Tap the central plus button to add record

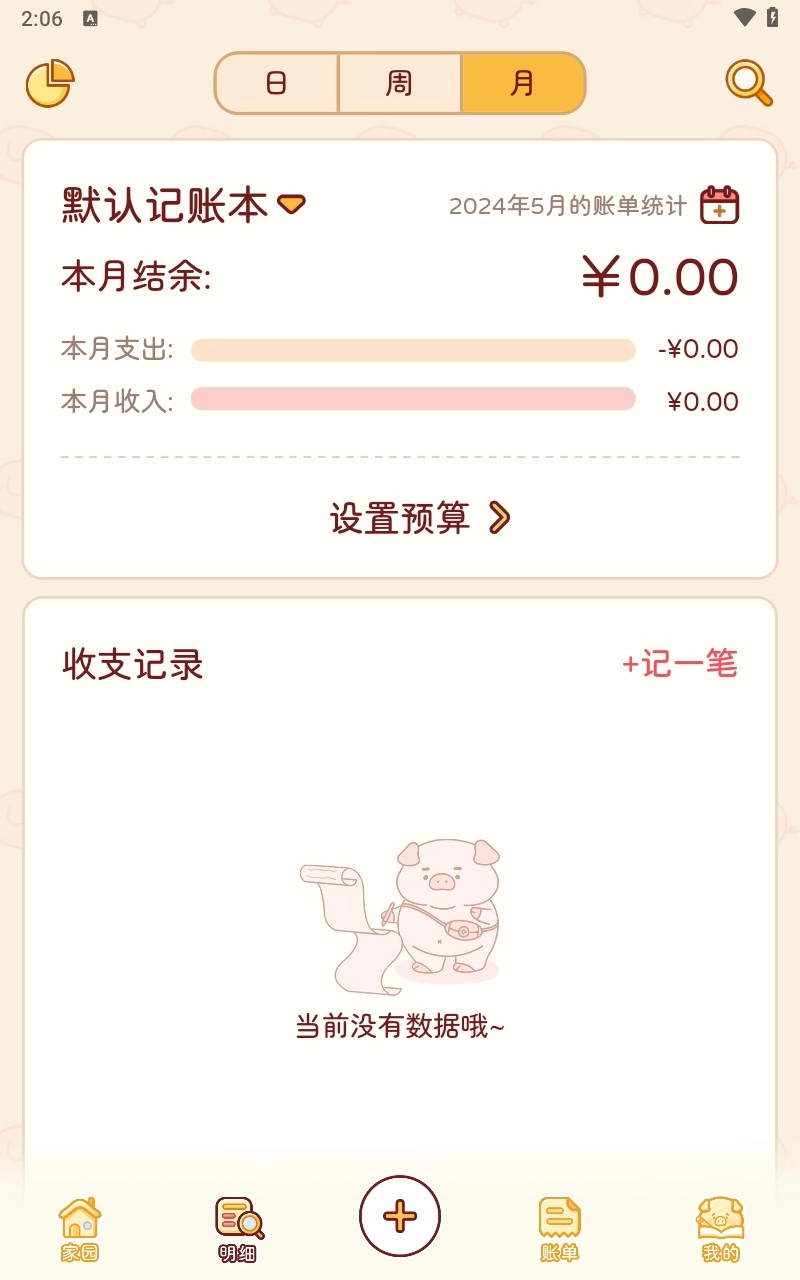click(399, 1216)
